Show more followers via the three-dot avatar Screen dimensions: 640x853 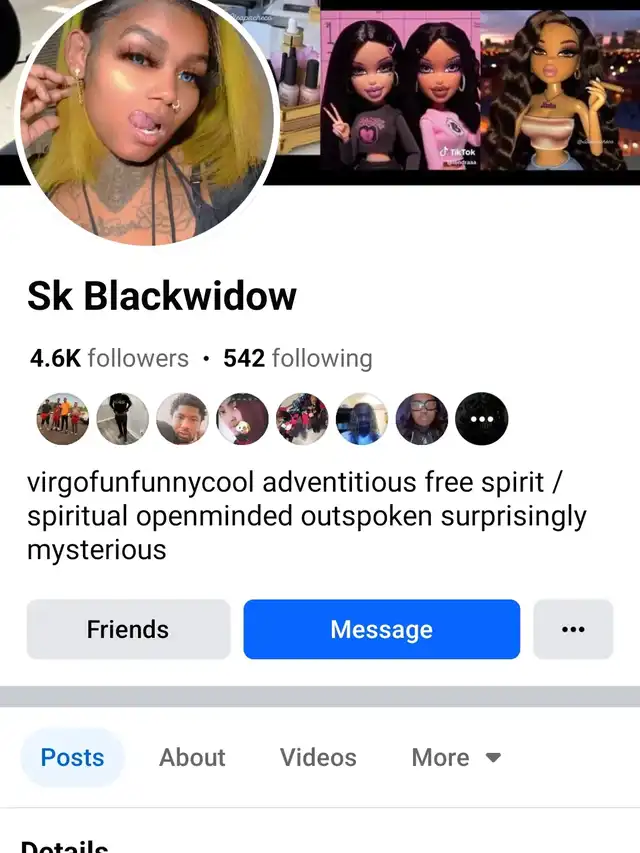click(482, 418)
